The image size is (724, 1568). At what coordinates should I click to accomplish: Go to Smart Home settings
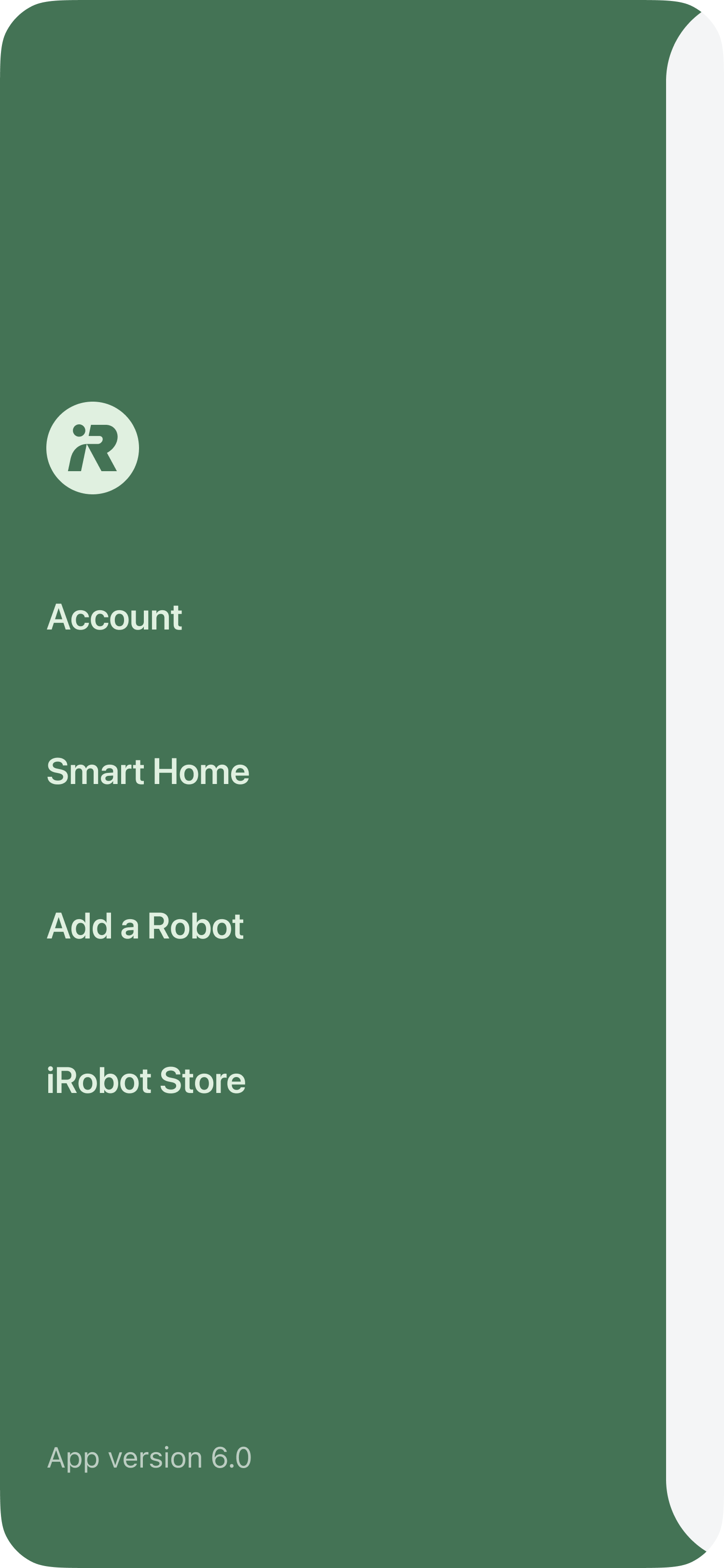point(148,772)
